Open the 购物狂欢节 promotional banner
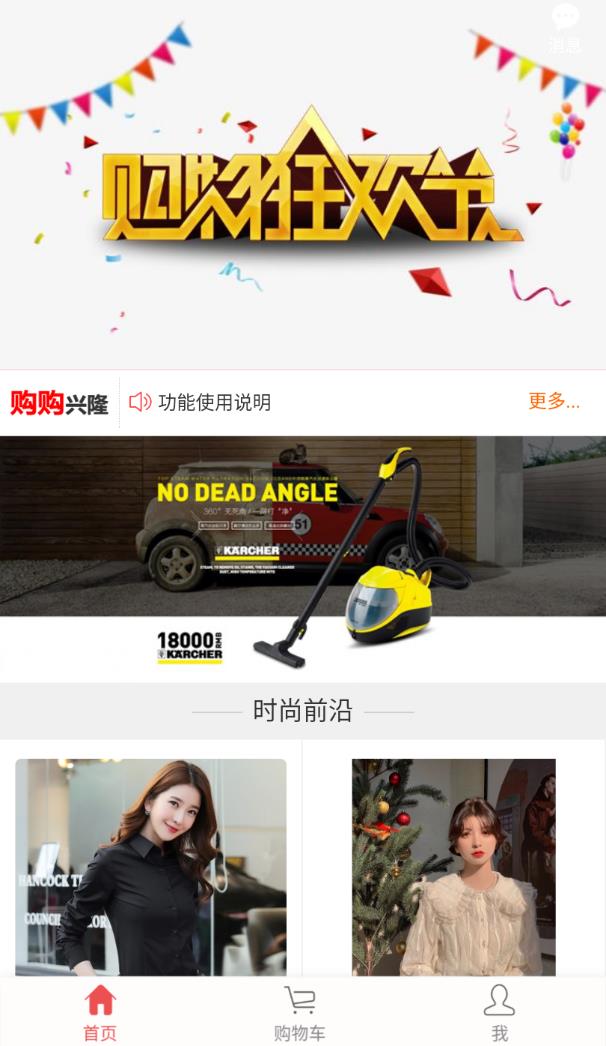The height and width of the screenshot is (1046, 606). click(x=303, y=184)
